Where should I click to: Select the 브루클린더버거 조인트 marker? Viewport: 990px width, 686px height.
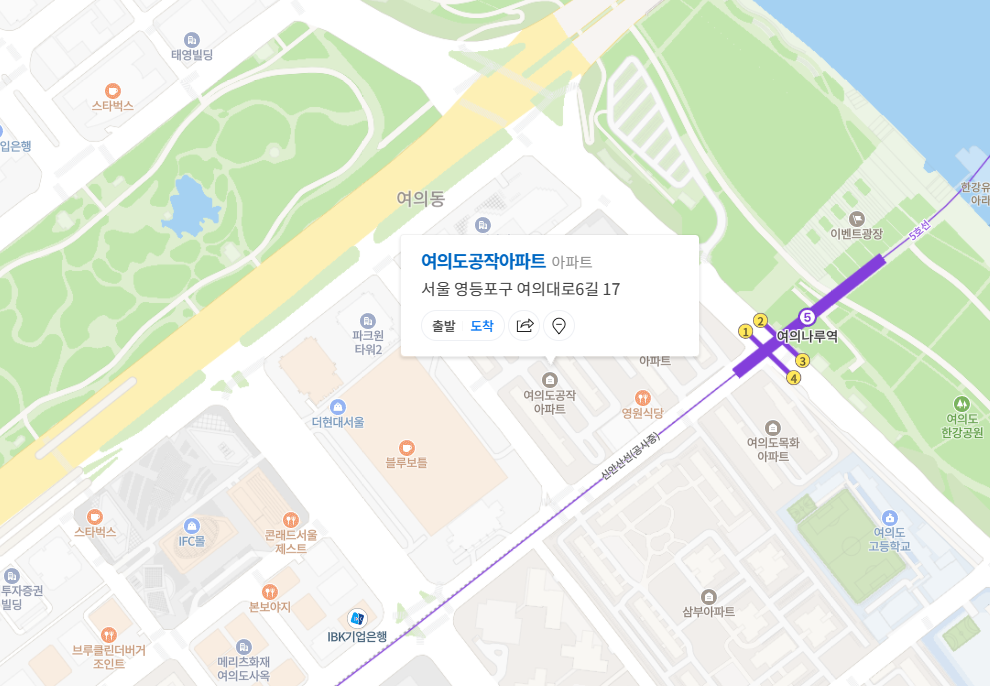[109, 635]
